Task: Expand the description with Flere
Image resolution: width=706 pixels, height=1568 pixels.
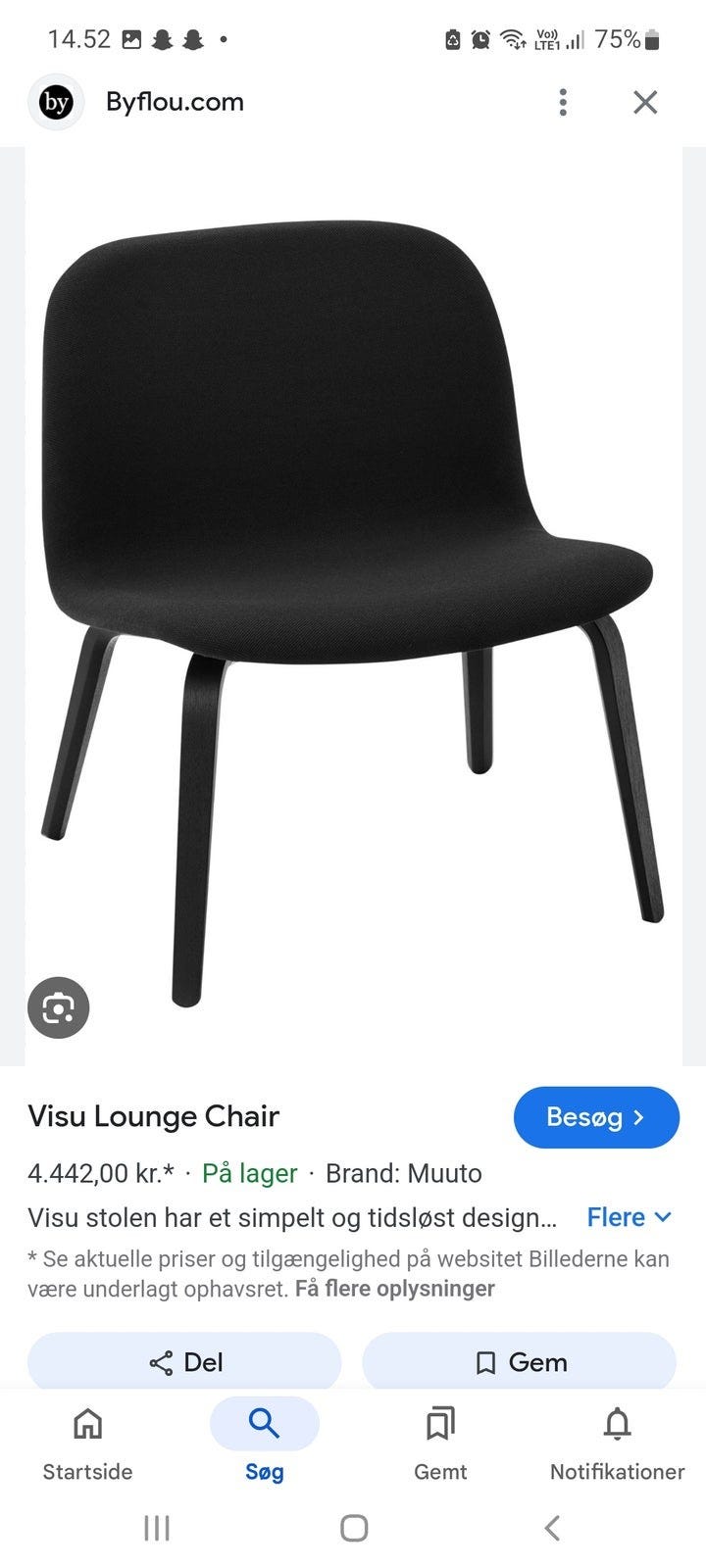Action: tap(629, 1217)
